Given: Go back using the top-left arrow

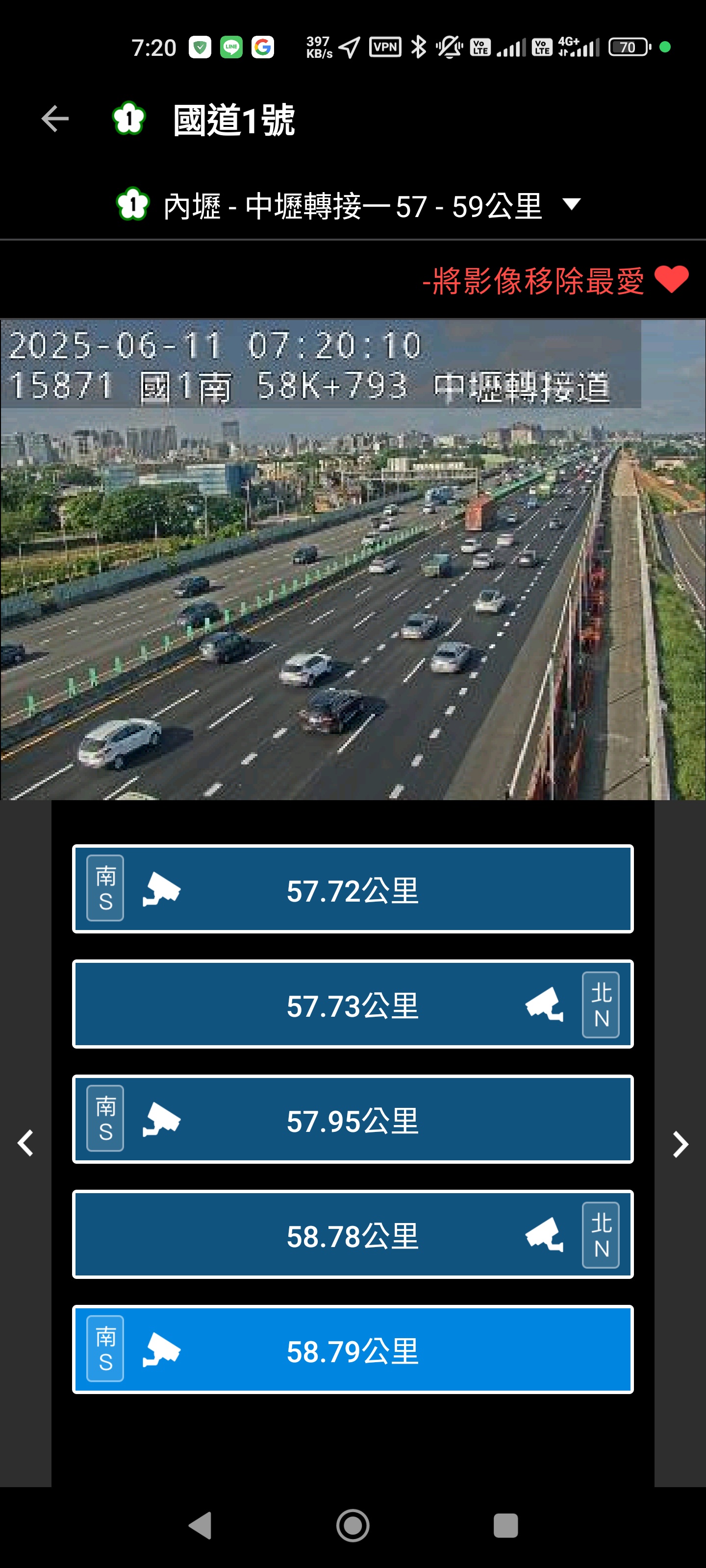Looking at the screenshot, I should pyautogui.click(x=55, y=119).
